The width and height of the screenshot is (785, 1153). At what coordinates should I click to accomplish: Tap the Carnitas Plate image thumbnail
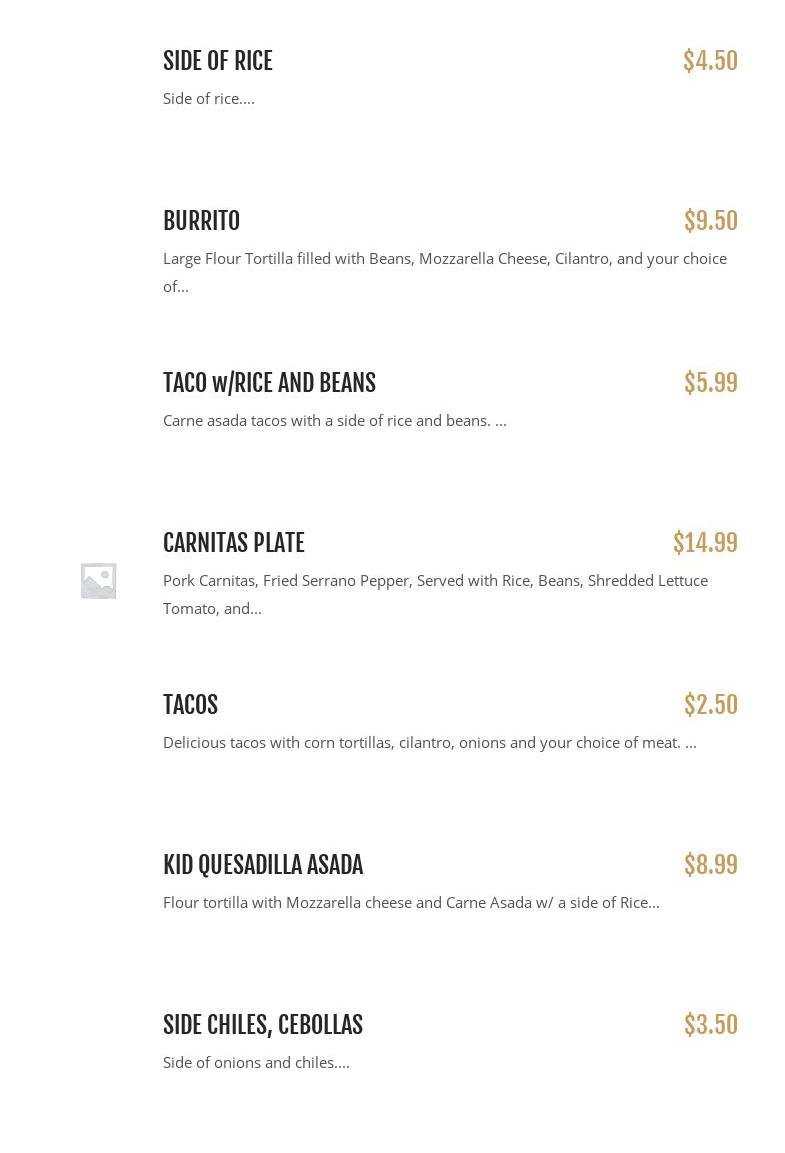pyautogui.click(x=98, y=580)
